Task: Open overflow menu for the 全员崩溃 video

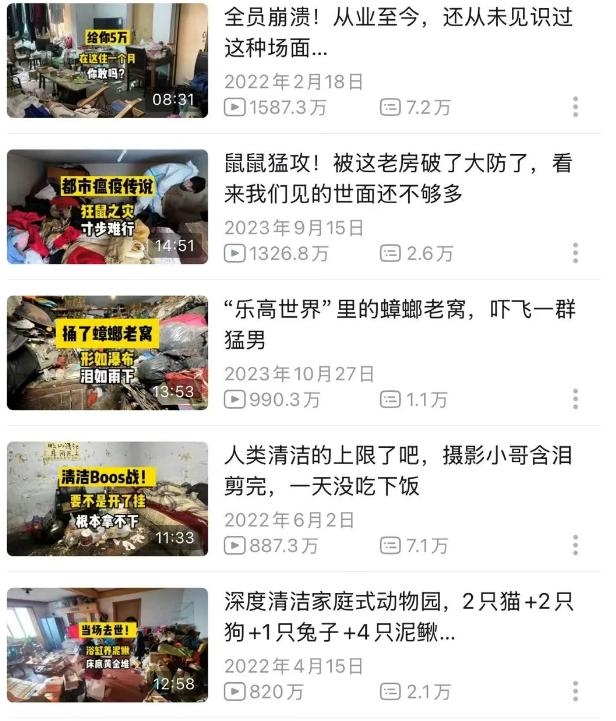Action: (x=575, y=107)
